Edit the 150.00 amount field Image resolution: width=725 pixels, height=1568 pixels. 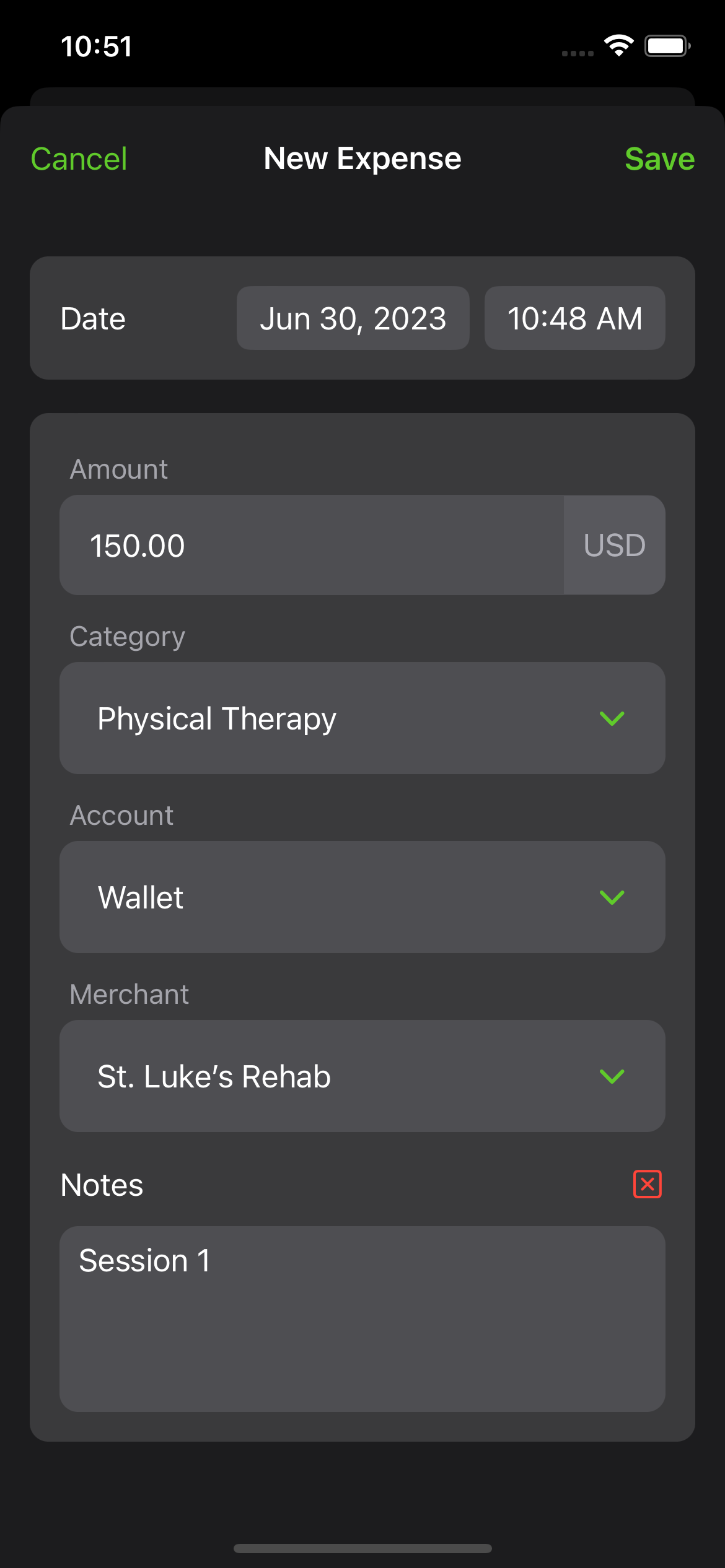click(312, 545)
